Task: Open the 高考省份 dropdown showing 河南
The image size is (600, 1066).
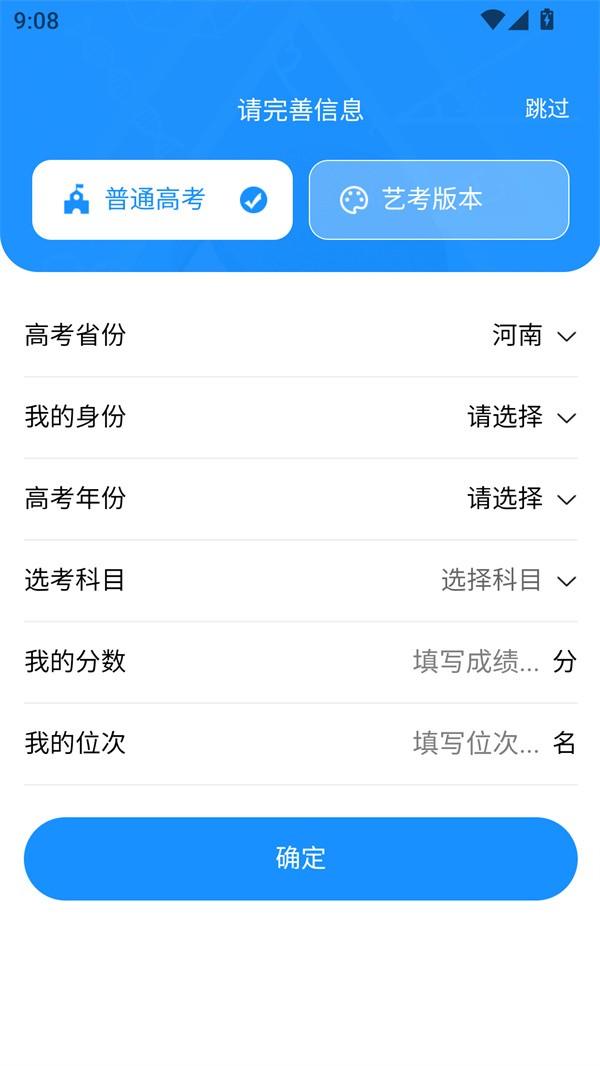Action: (x=534, y=336)
